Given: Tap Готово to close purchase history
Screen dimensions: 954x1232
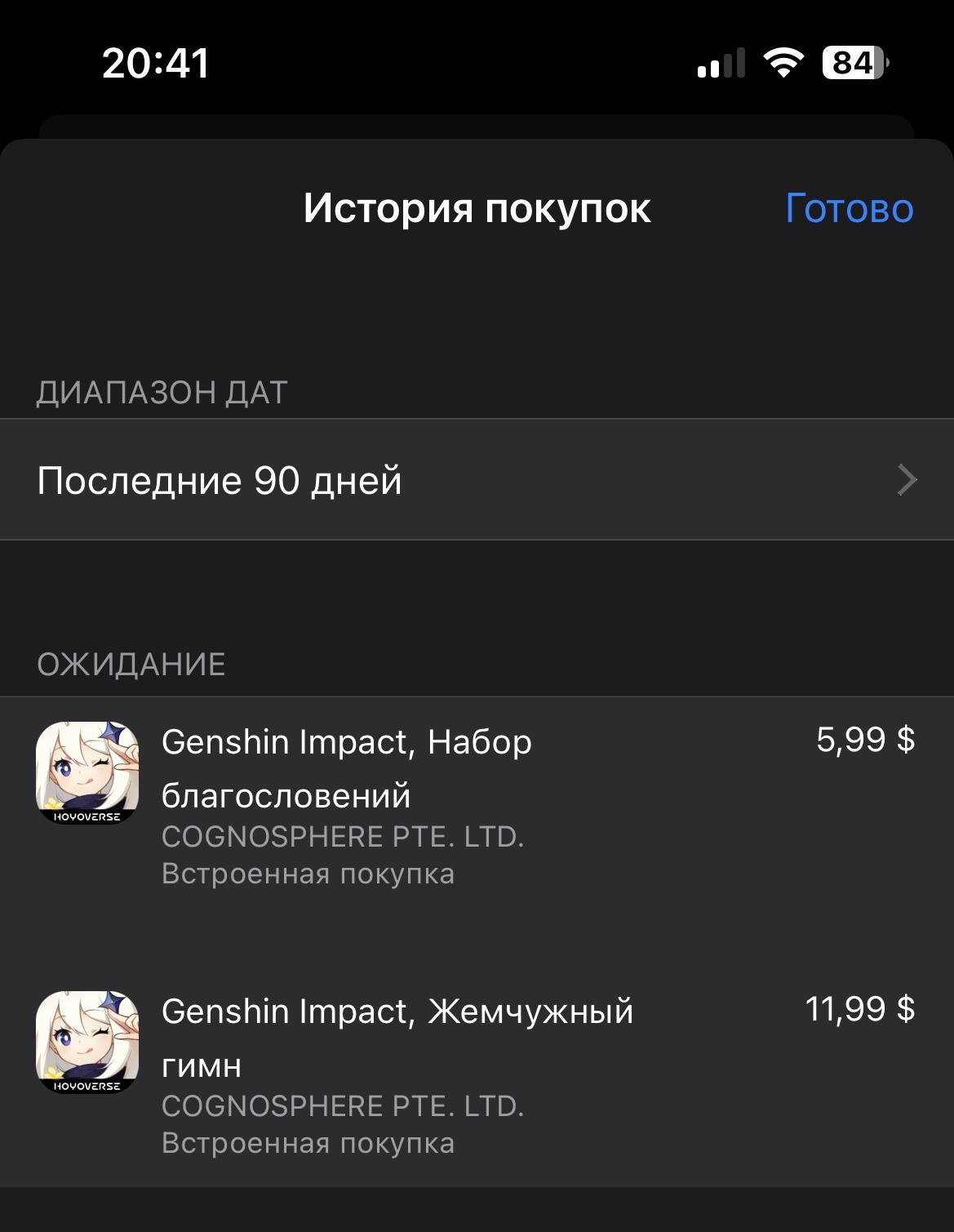Looking at the screenshot, I should tap(849, 209).
